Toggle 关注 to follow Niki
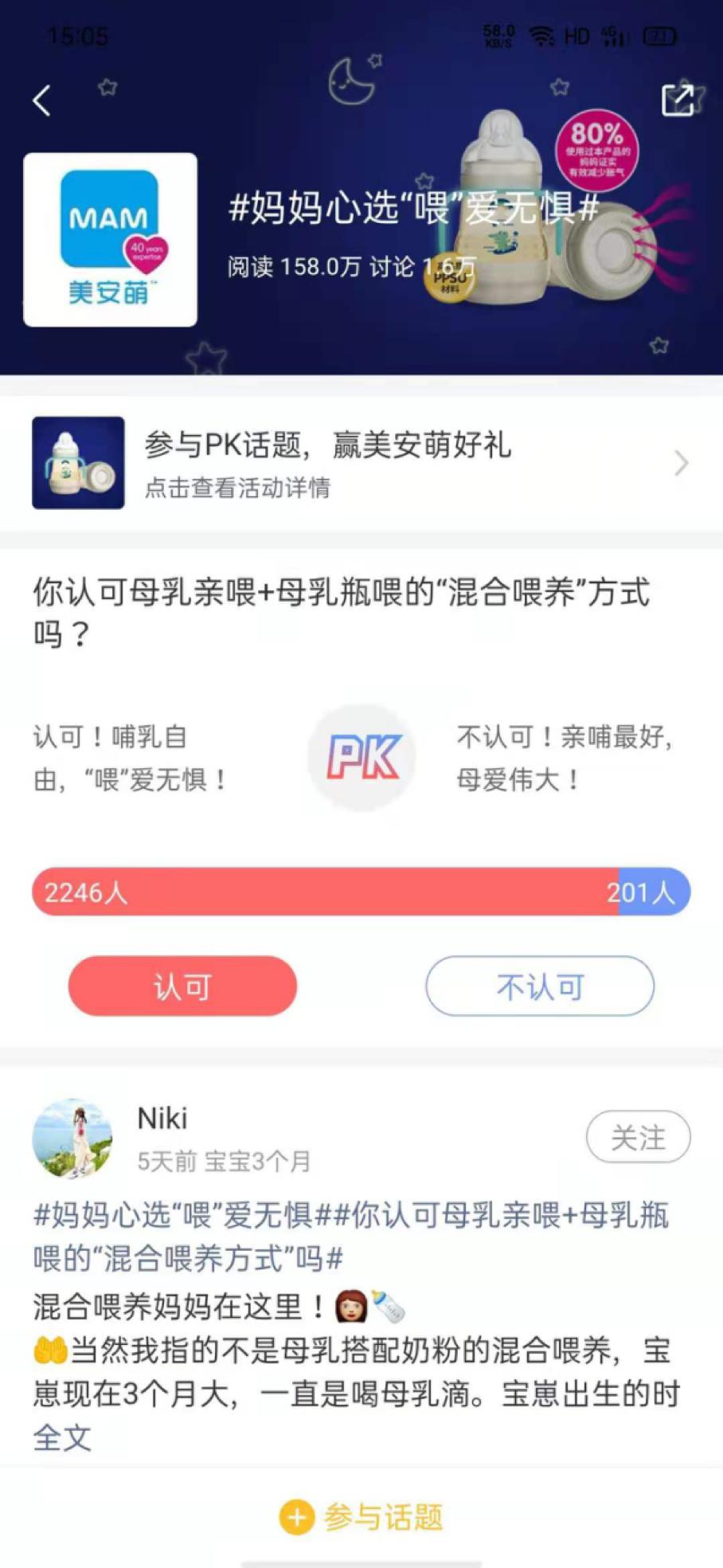This screenshot has width=723, height=1568. (x=638, y=1138)
